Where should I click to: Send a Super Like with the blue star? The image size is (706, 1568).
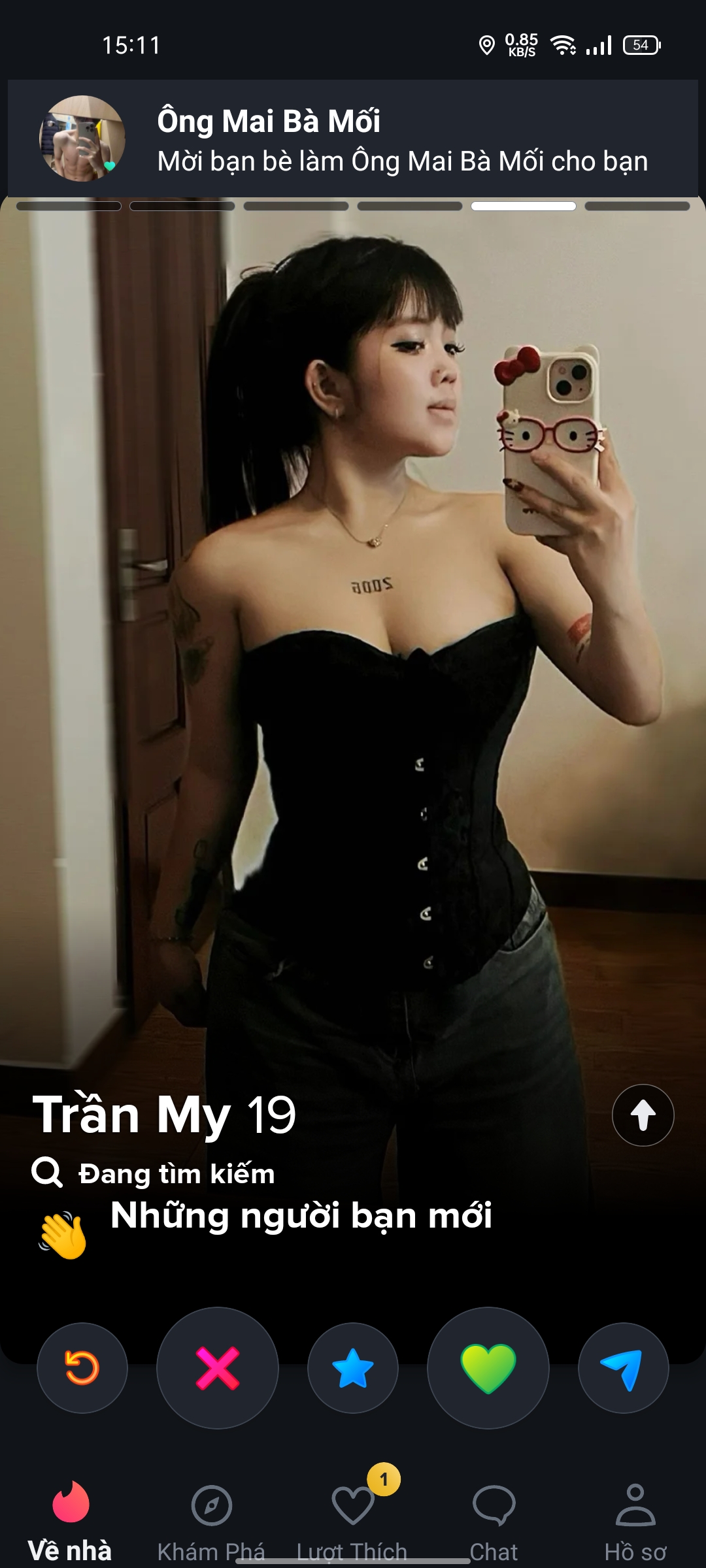pos(353,1367)
